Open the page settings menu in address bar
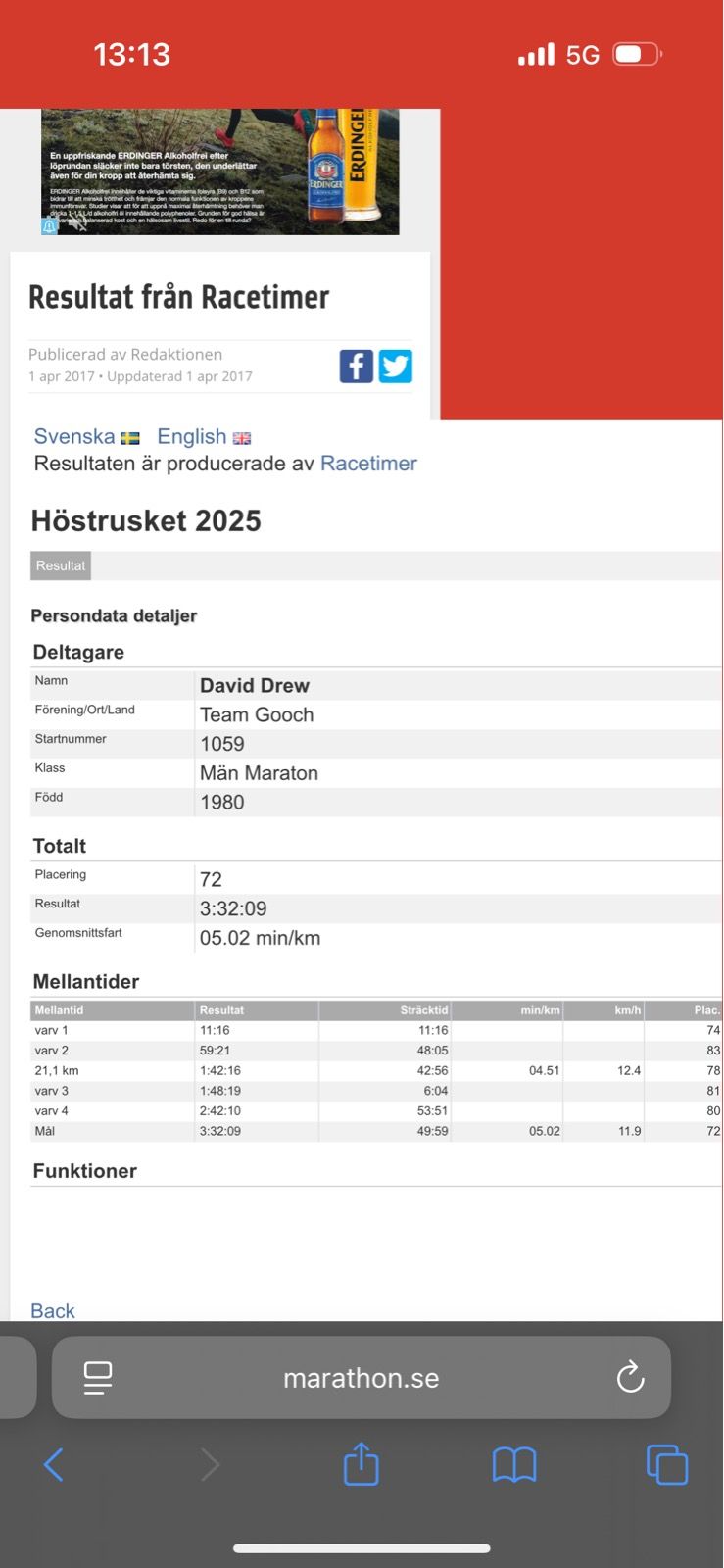Screen dimensions: 724x1568 [x=98, y=1378]
